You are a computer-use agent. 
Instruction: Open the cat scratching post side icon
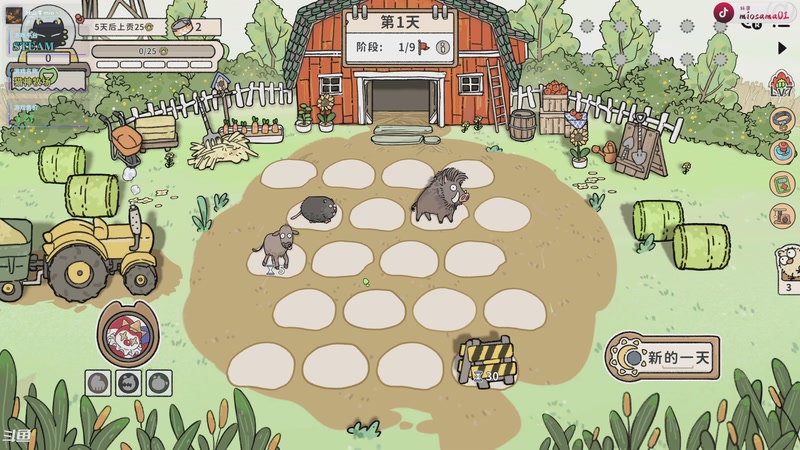[x=783, y=216]
